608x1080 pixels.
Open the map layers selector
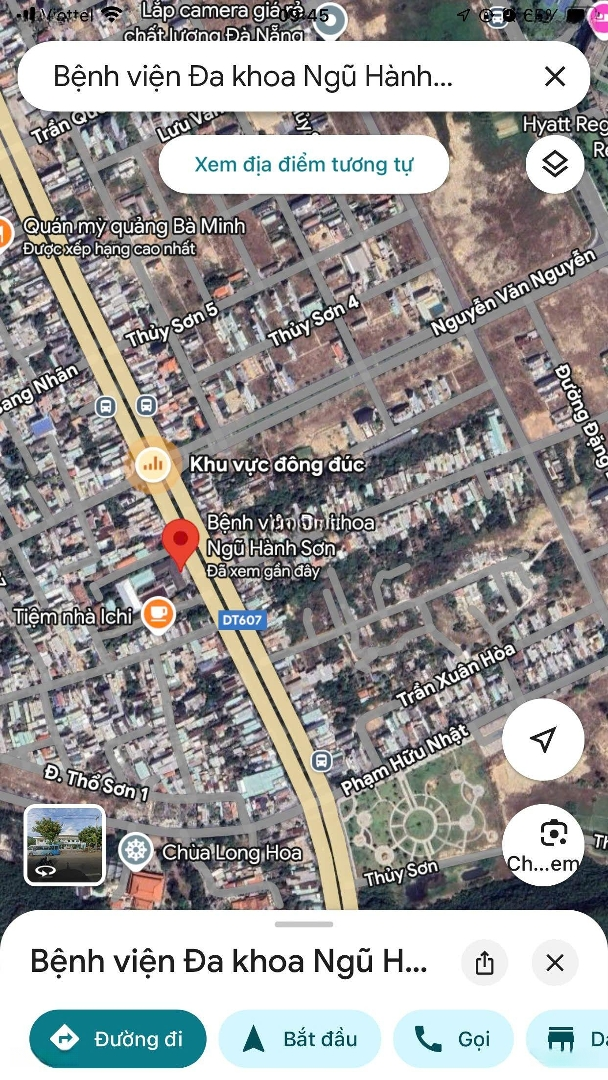point(555,164)
